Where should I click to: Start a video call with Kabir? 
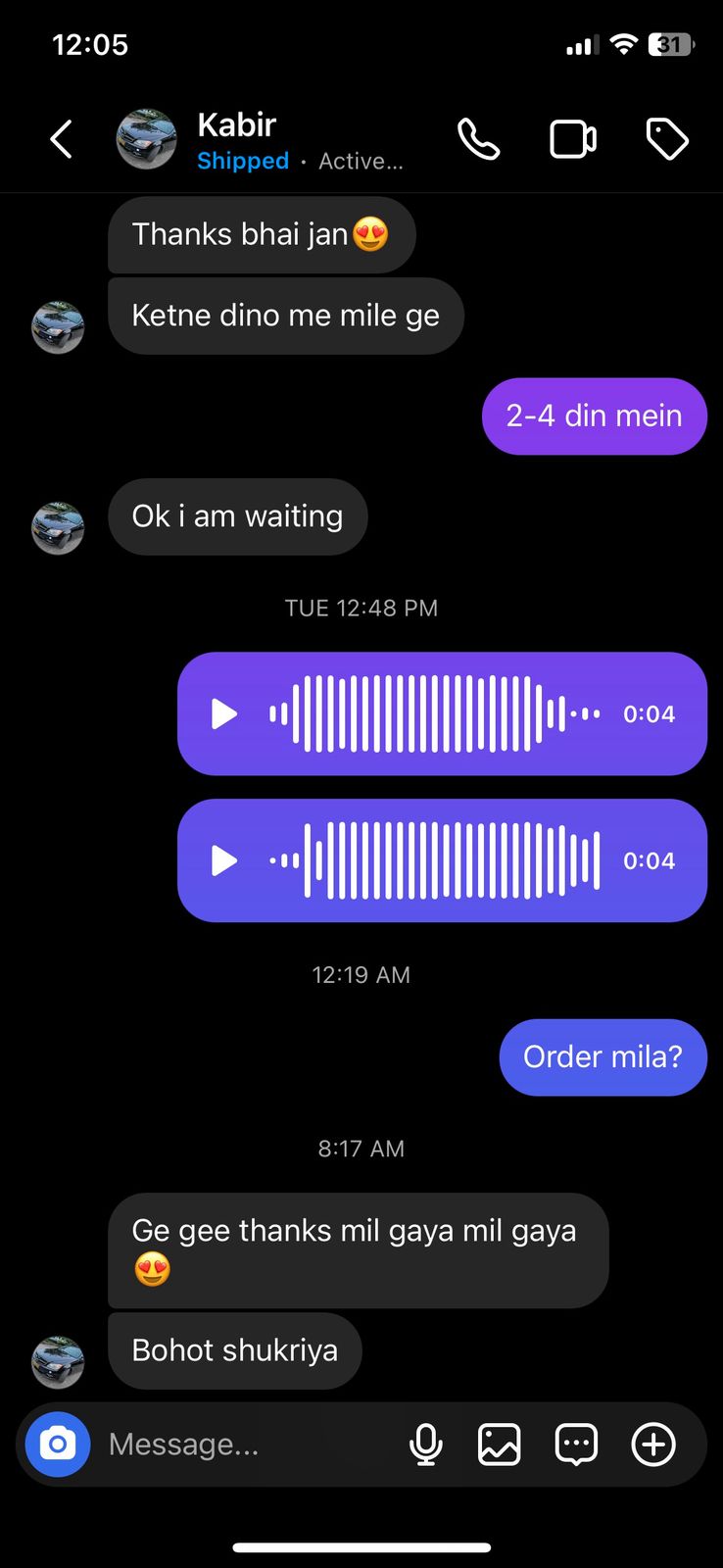click(573, 139)
